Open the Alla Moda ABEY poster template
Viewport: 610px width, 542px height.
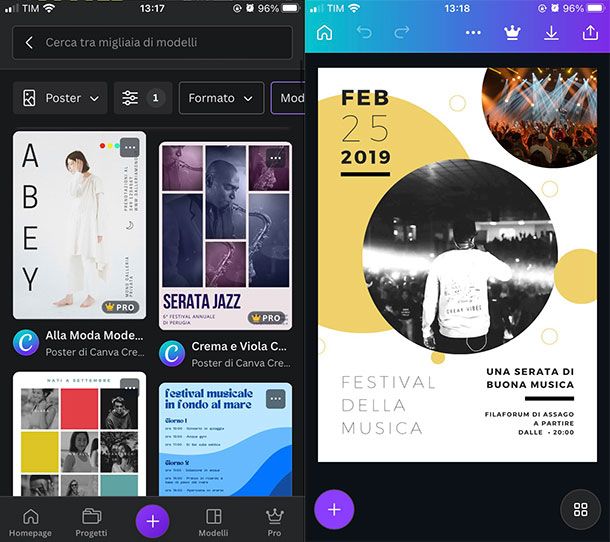point(79,225)
